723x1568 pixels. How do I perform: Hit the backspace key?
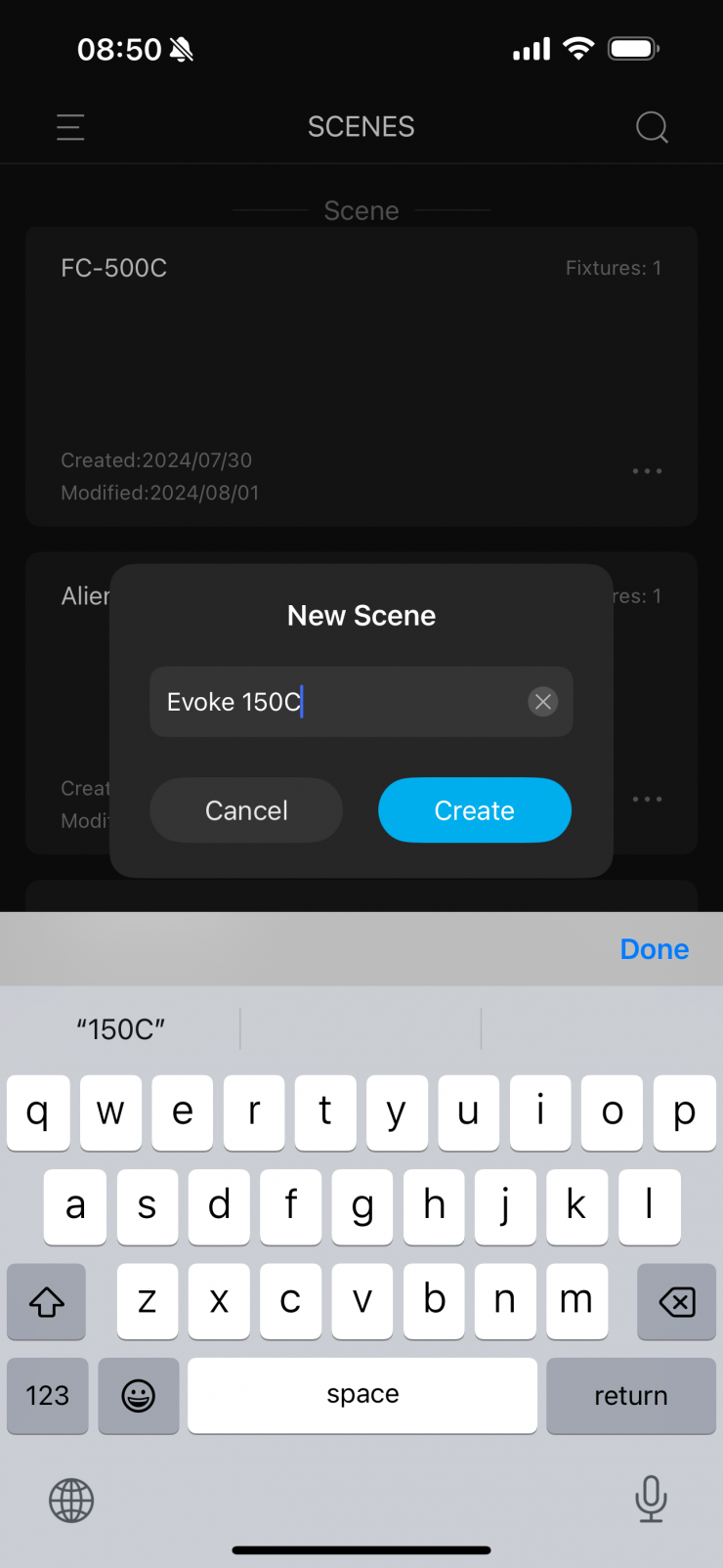coord(676,1301)
